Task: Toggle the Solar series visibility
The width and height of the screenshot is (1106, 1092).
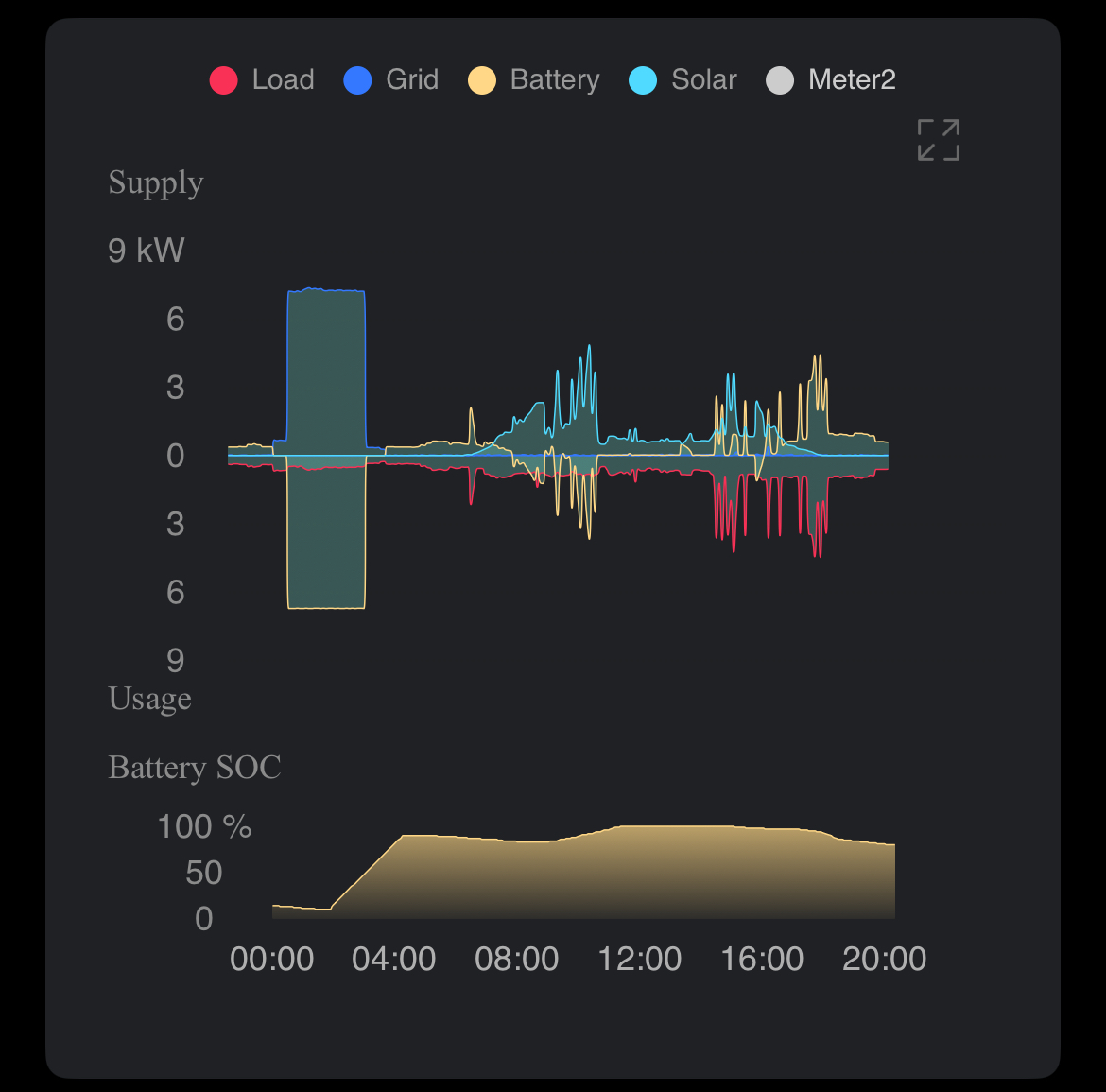Action: tap(683, 80)
